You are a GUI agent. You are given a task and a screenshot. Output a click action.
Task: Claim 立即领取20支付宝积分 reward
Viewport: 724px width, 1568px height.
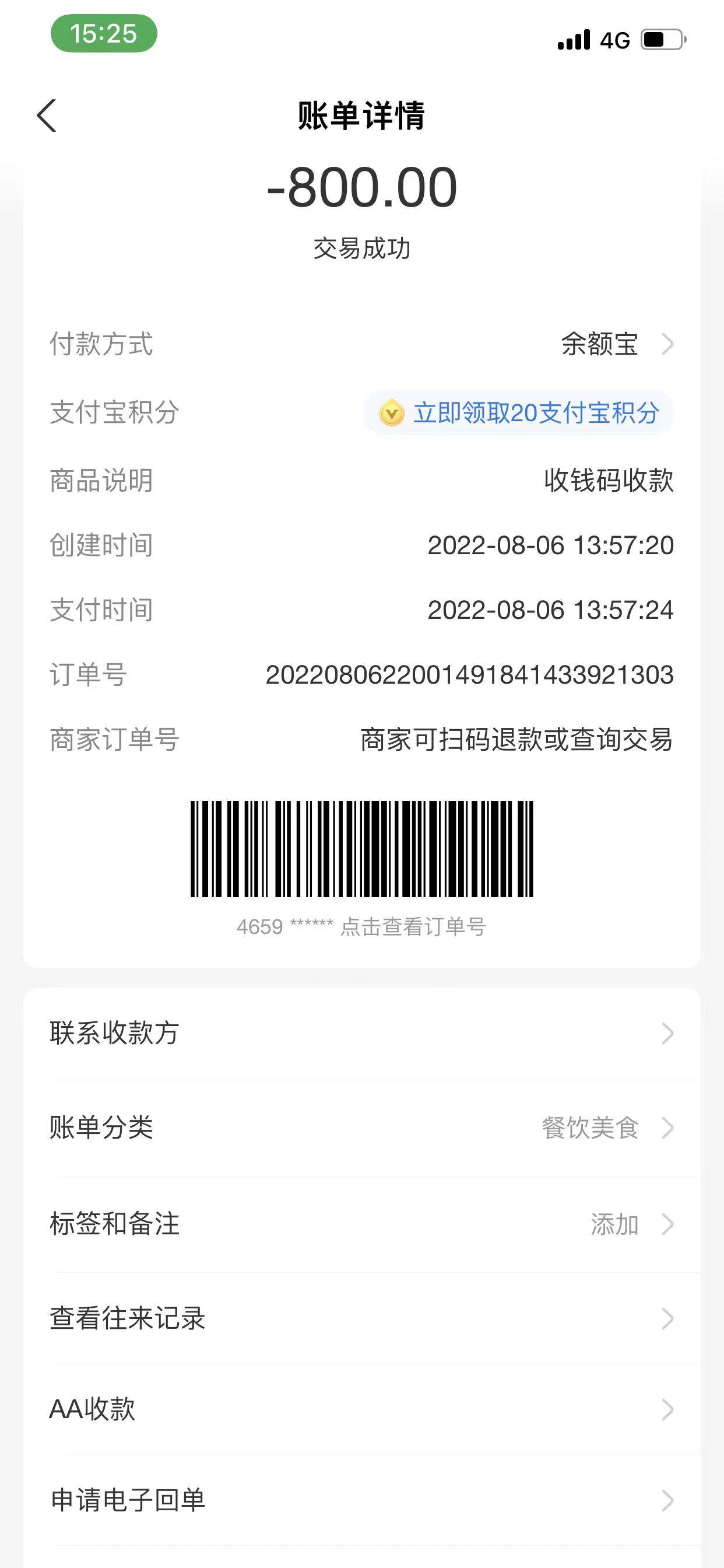pos(519,414)
